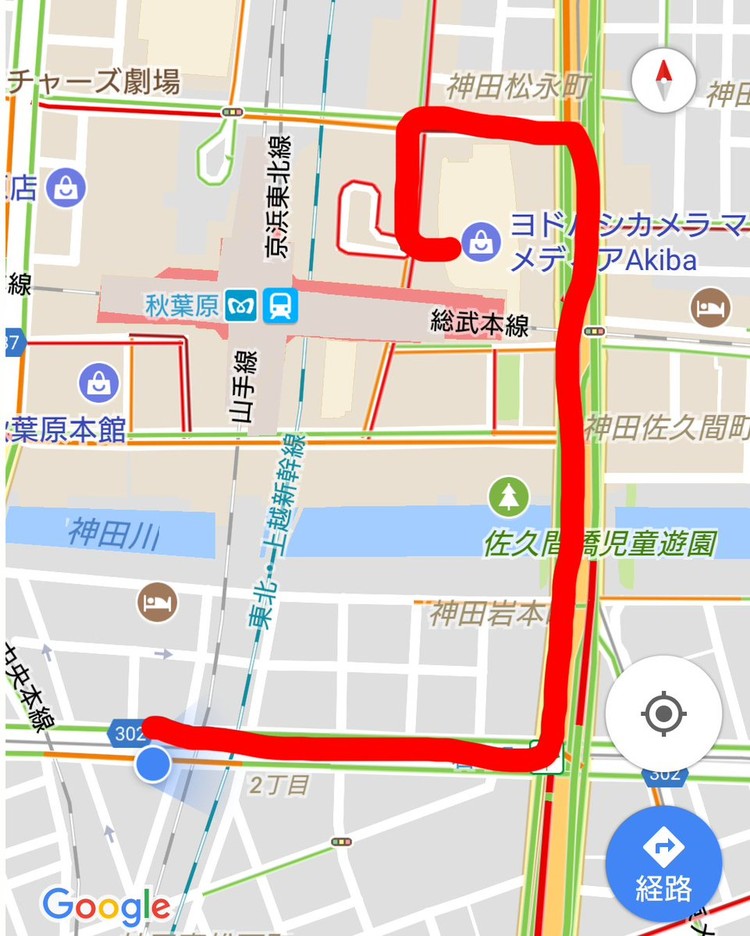The height and width of the screenshot is (936, 750).
Task: Open the hotel marker beside 総武本線
Action: (711, 306)
